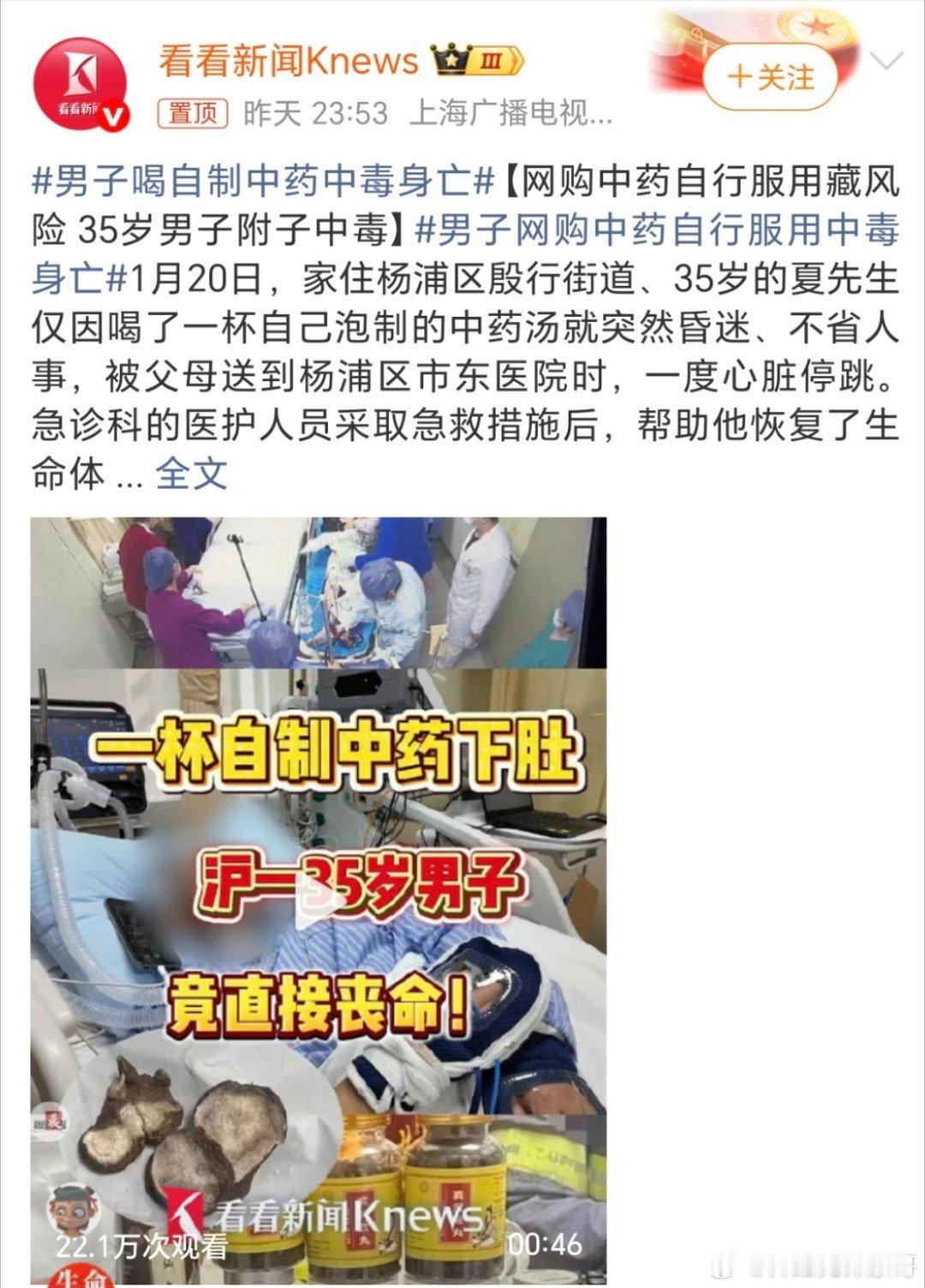Viewport: 925px width, 1288px height.
Task: Click the orange V verification badge
Action: [114, 115]
